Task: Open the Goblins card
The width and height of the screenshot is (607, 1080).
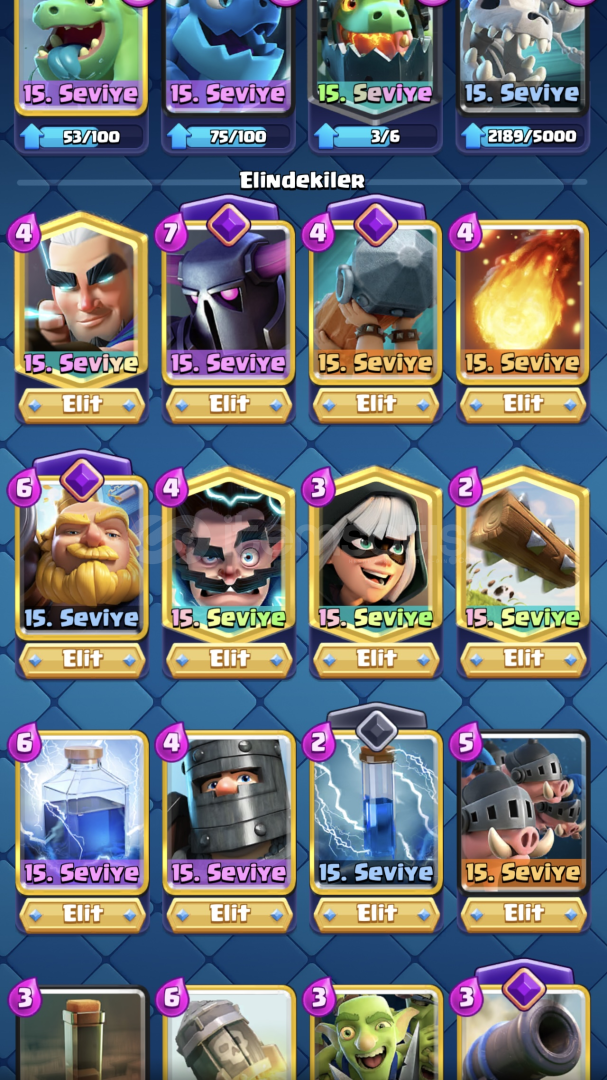Action: [376, 1033]
